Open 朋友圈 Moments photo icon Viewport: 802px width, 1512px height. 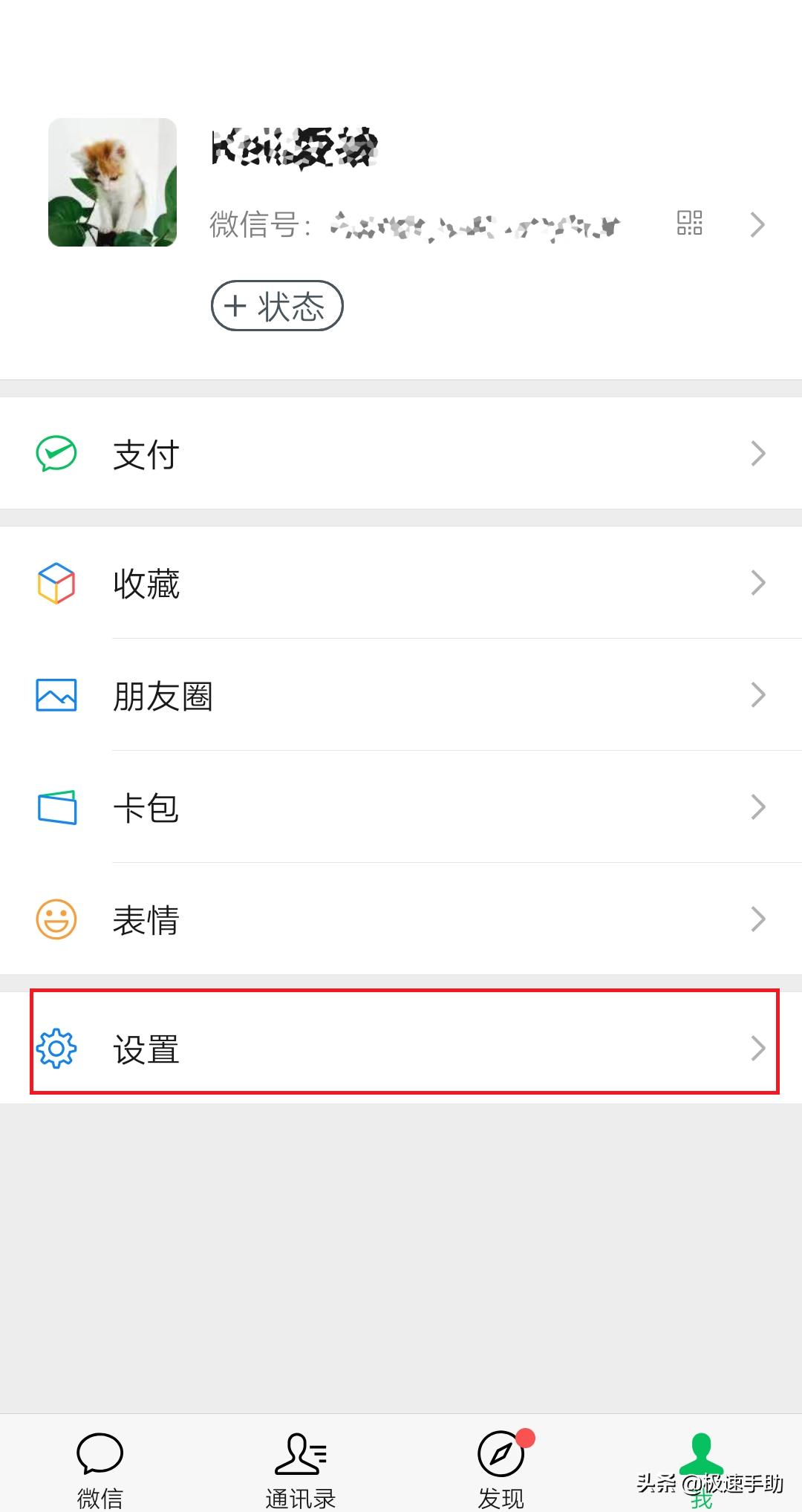pyautogui.click(x=56, y=694)
